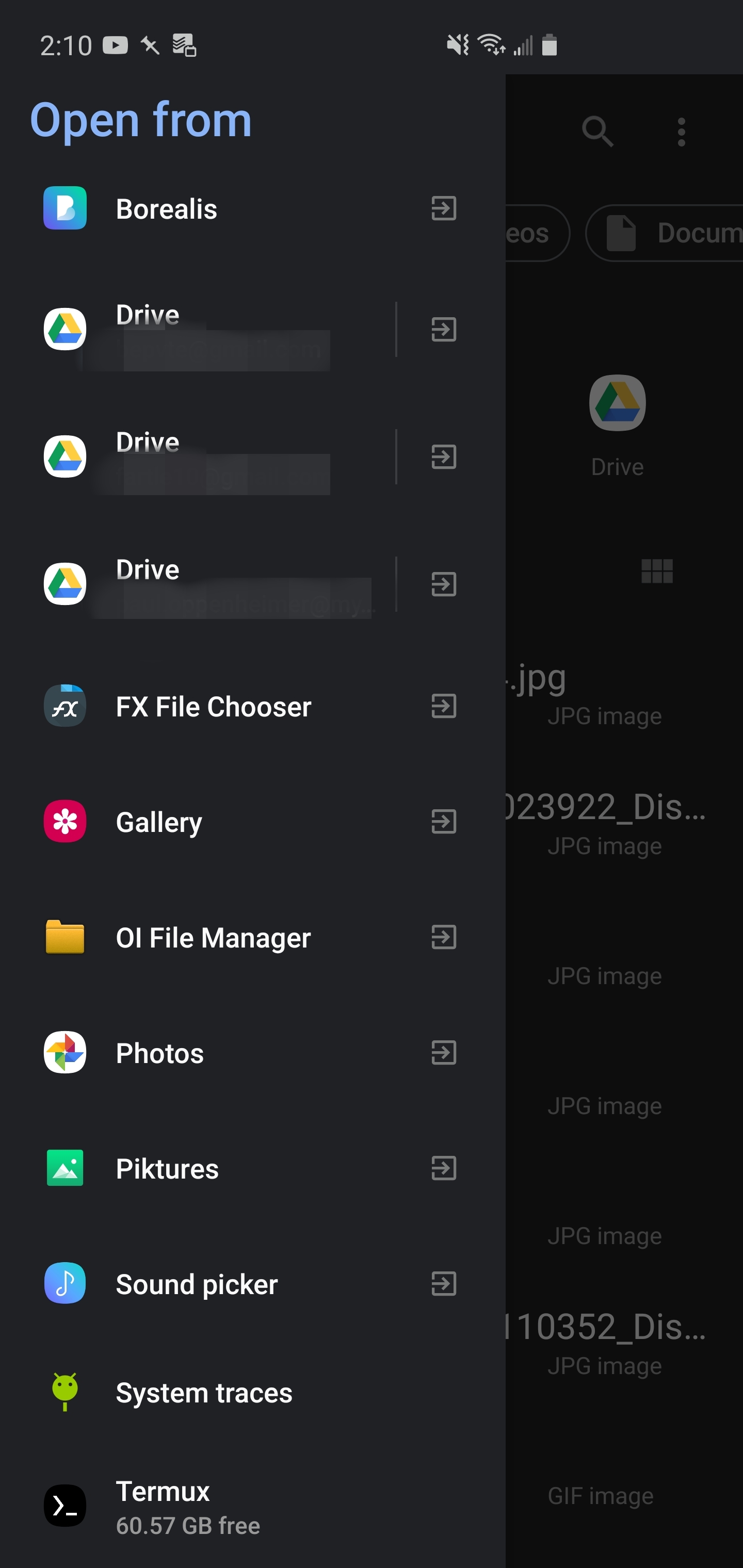Tap the search magnifier icon
The height and width of the screenshot is (1568, 743).
[x=597, y=132]
